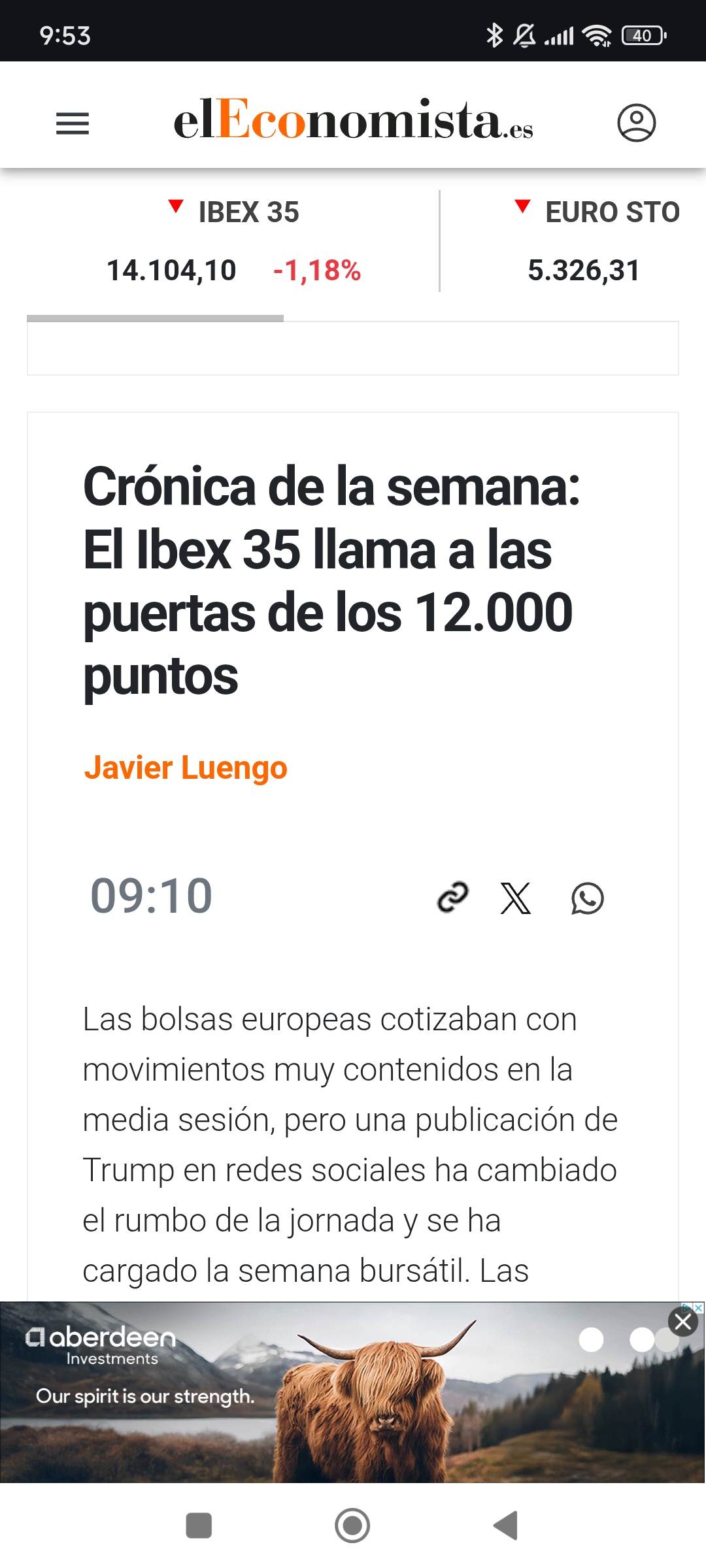Open author Javier Luengo's page

pos(186,768)
